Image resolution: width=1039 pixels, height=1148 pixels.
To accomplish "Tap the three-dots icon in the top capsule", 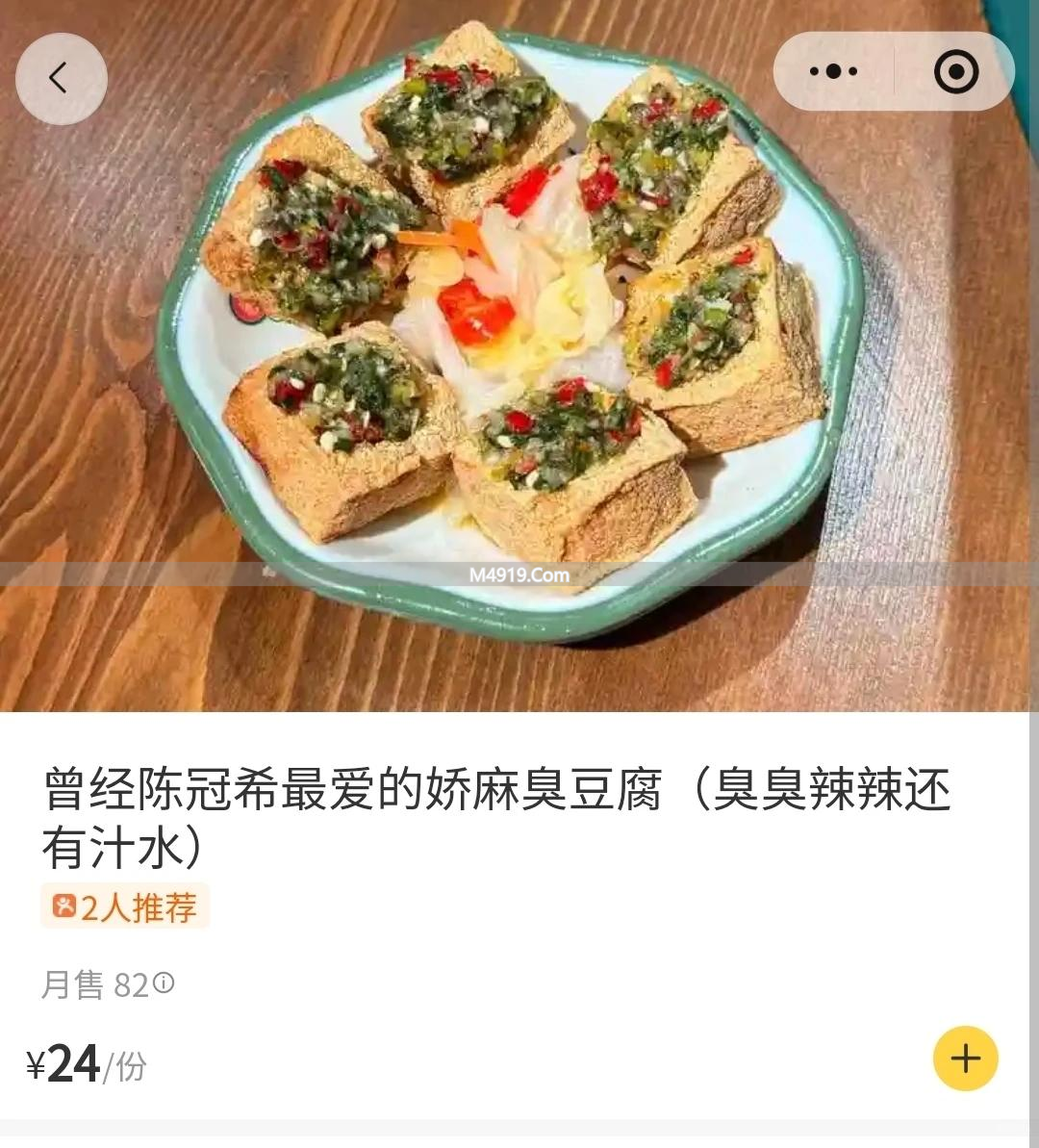I will 836,69.
